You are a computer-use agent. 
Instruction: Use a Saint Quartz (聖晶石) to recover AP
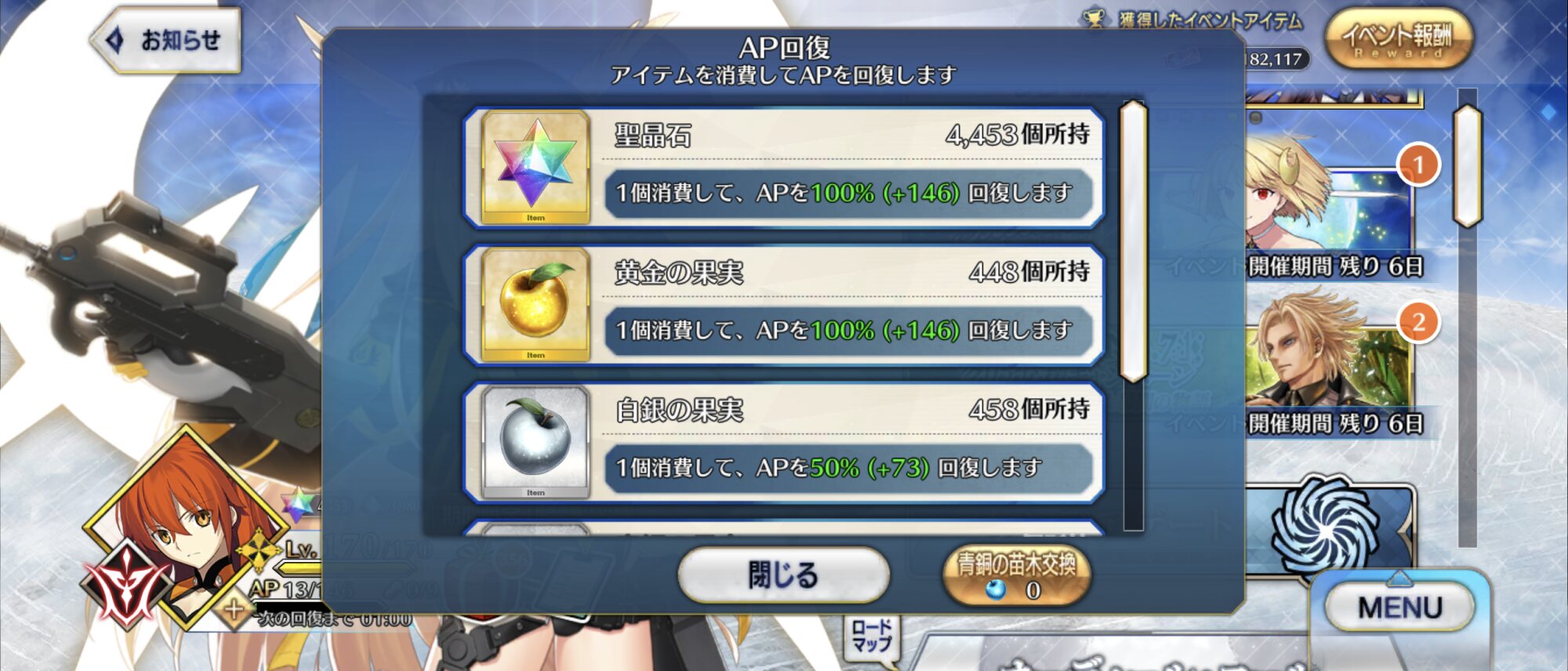point(784,168)
